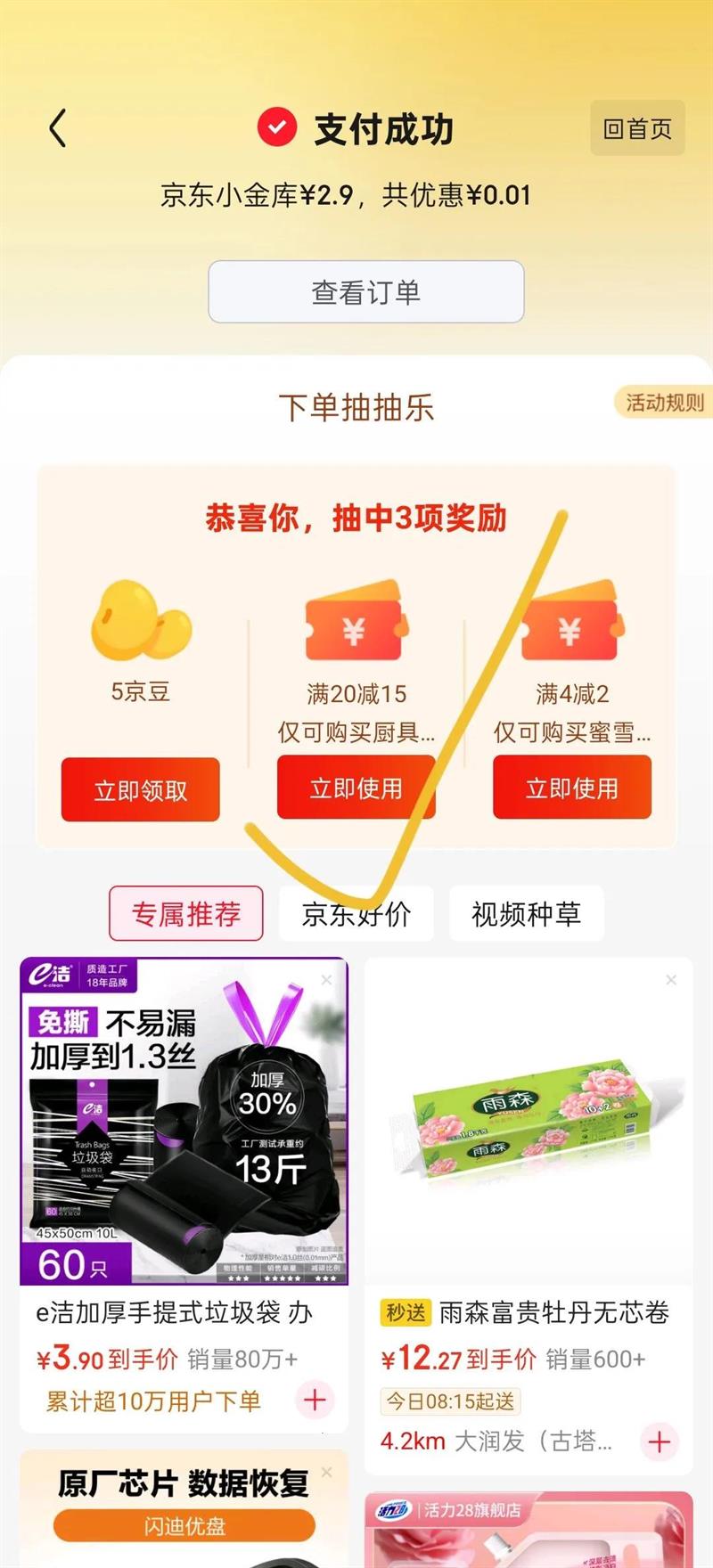
Task: Switch to the 视频种草 tab
Action: point(526,913)
